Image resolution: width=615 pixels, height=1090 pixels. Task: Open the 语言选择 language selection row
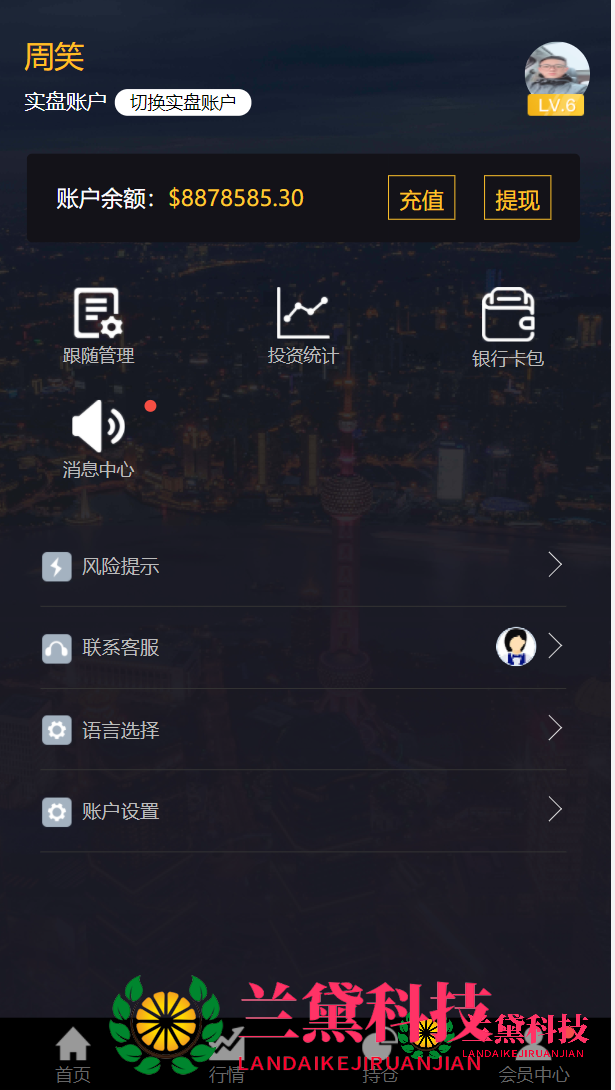(303, 729)
